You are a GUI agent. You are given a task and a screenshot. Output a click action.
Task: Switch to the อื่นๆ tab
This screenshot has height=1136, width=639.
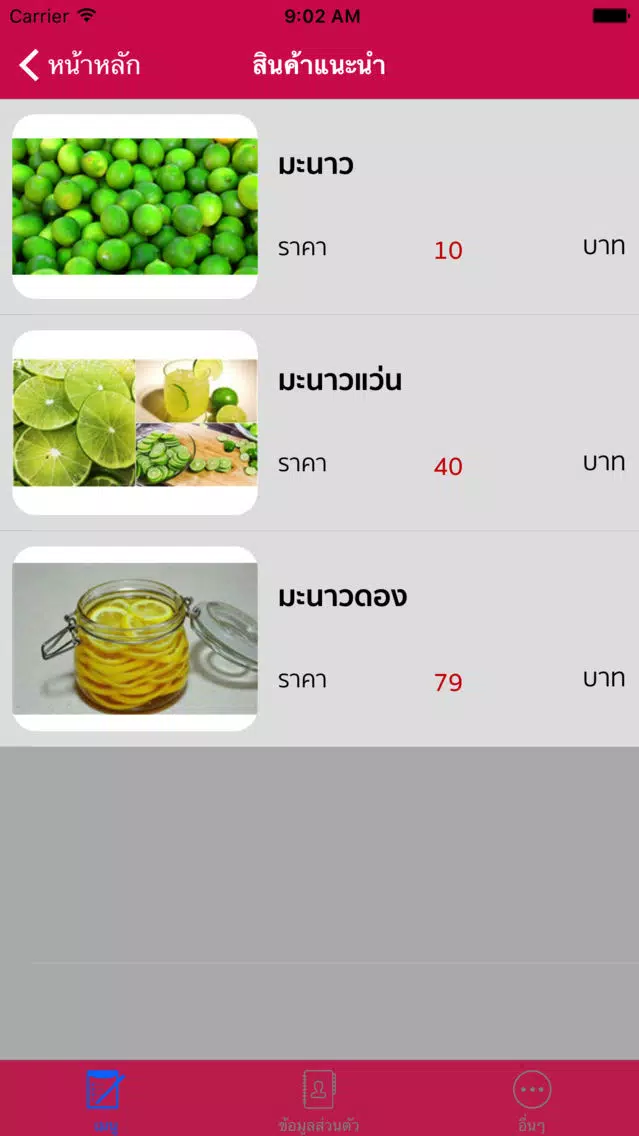tap(532, 1098)
